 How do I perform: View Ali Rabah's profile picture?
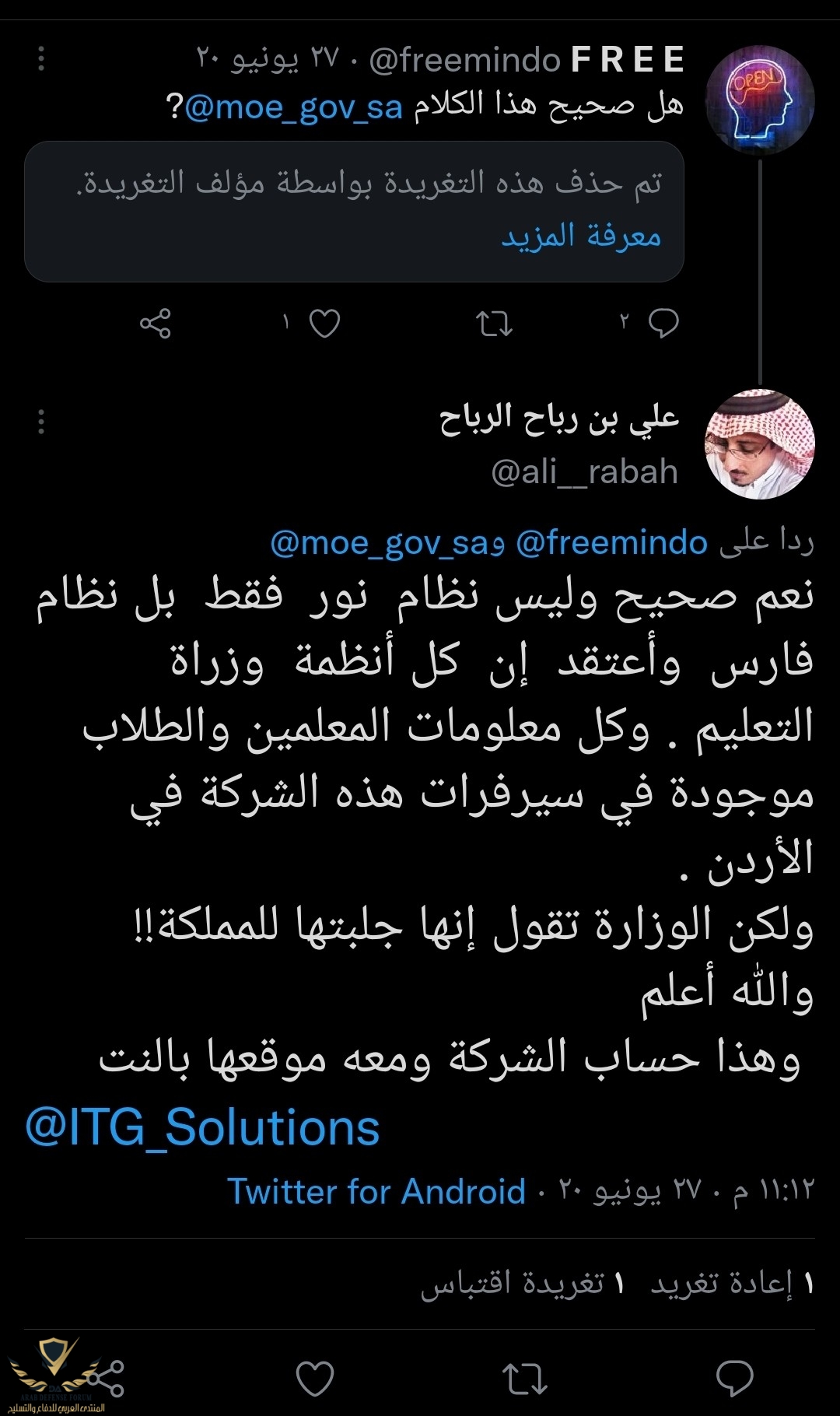759,443
